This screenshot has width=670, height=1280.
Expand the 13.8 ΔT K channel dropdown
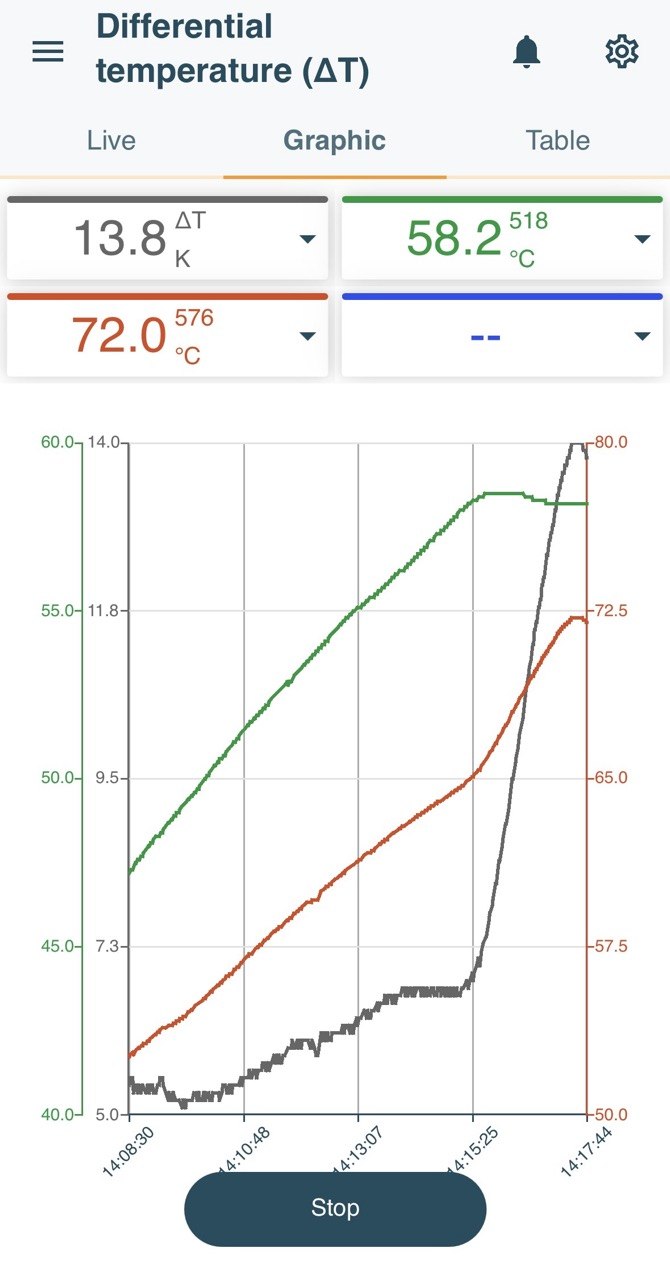(x=308, y=239)
